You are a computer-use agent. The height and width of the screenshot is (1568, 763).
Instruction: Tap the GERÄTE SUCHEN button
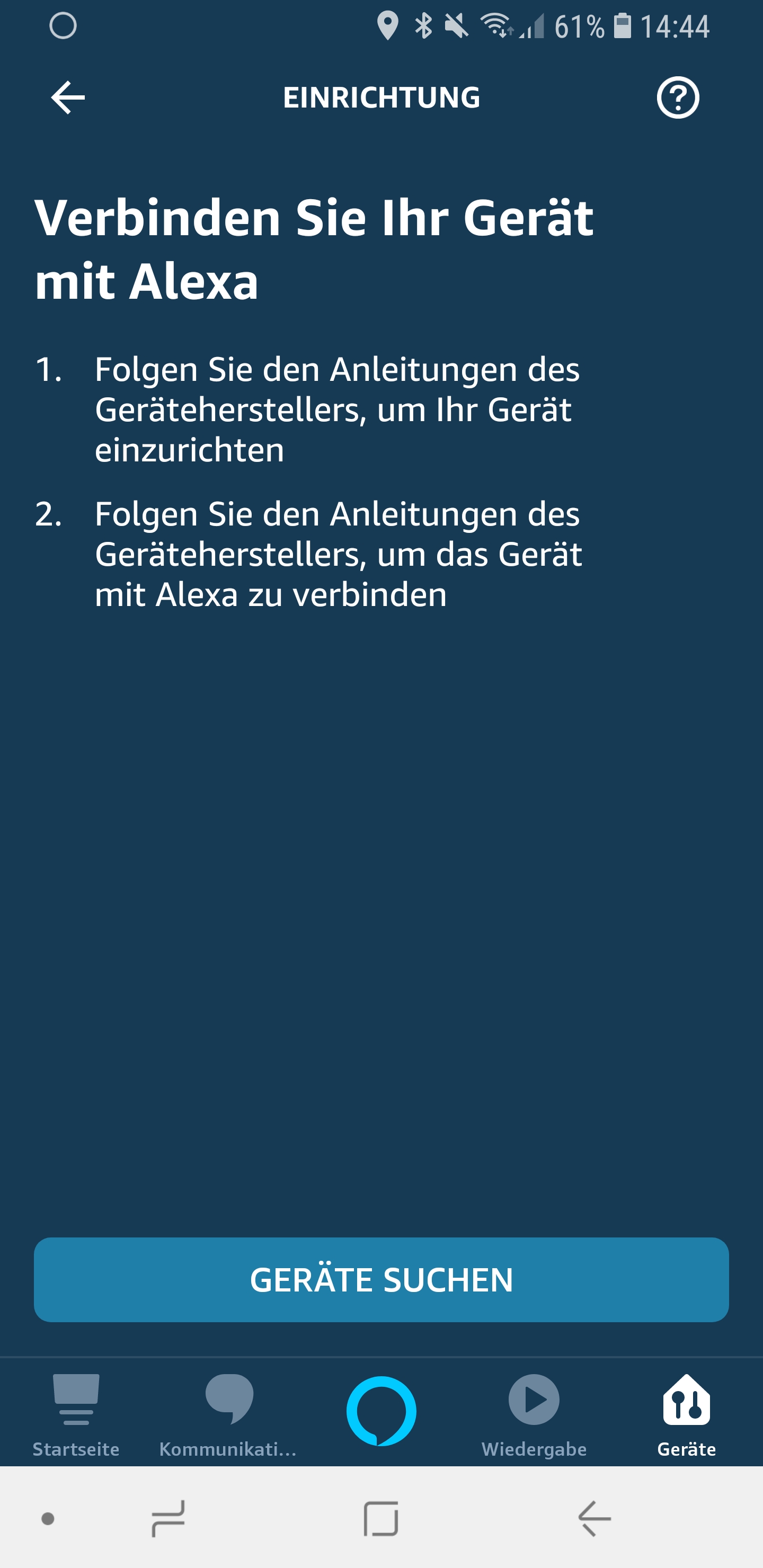[x=381, y=1279]
